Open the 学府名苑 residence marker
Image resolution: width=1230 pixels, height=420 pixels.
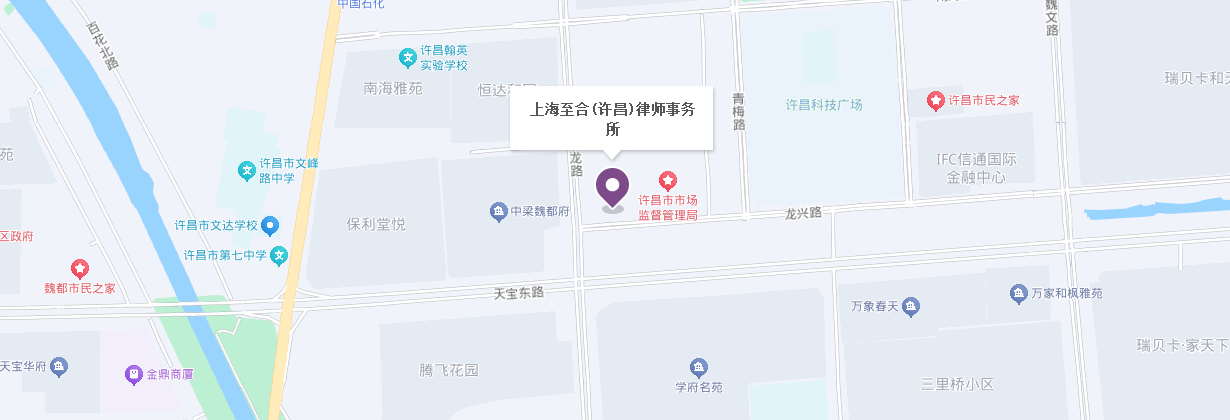698,368
